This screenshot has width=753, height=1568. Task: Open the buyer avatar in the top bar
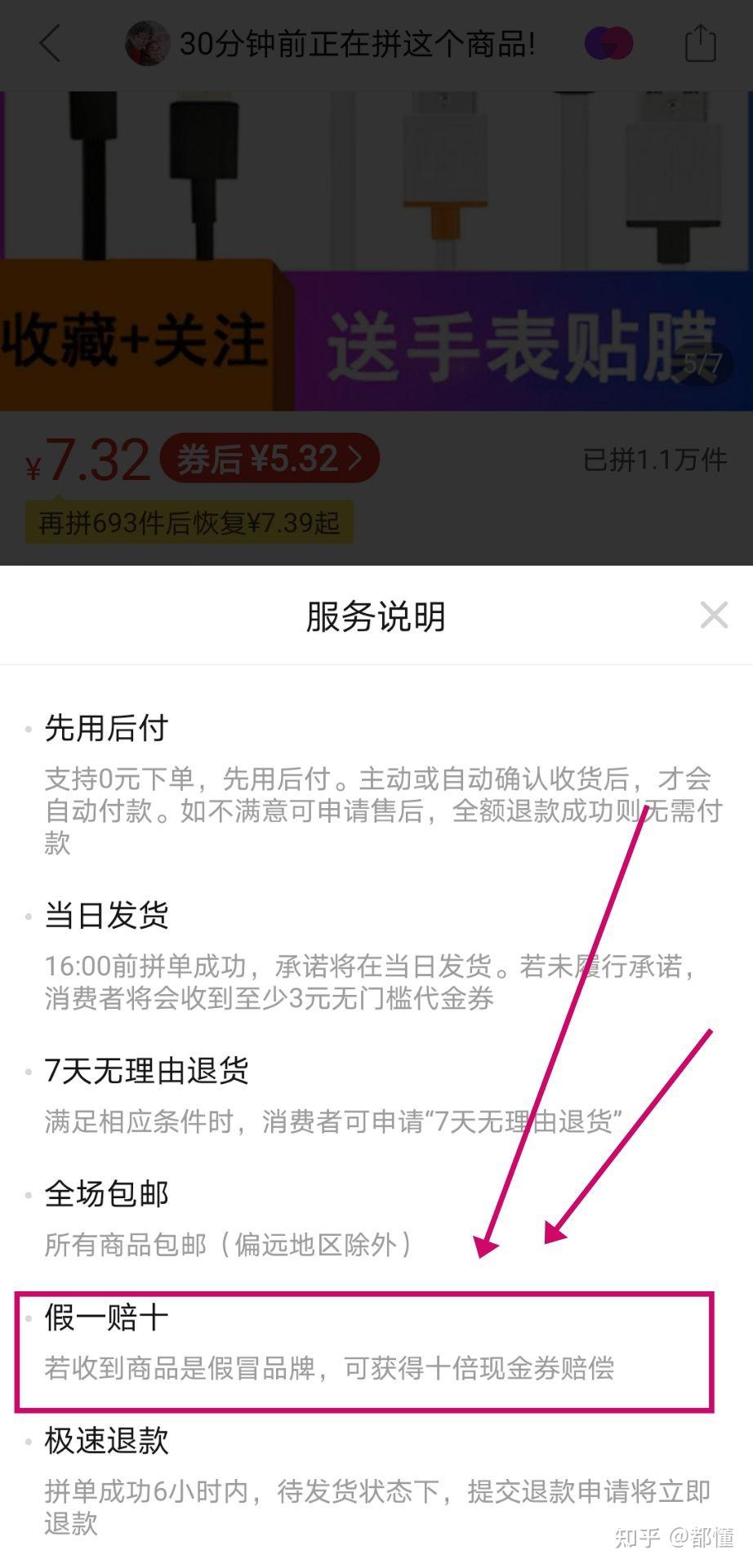coord(147,42)
